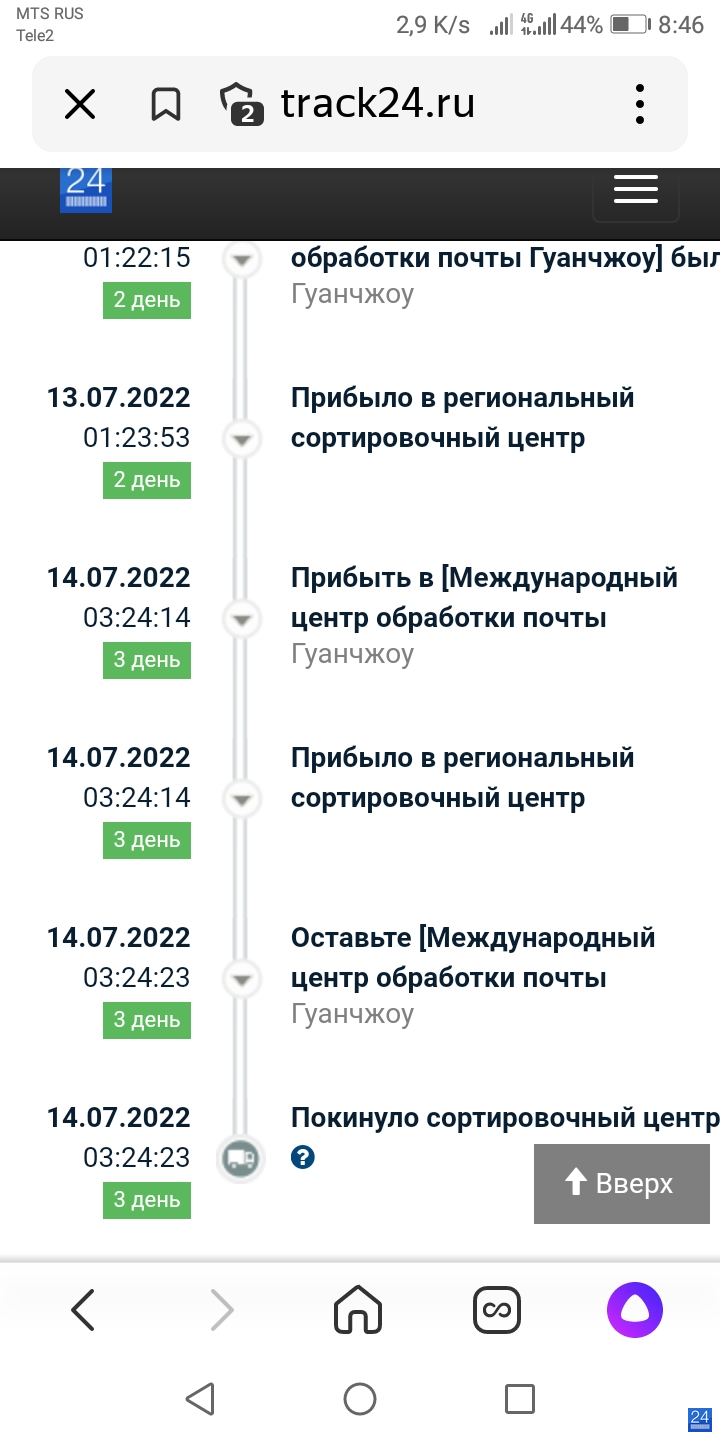Tap the system home button

tap(359, 1399)
